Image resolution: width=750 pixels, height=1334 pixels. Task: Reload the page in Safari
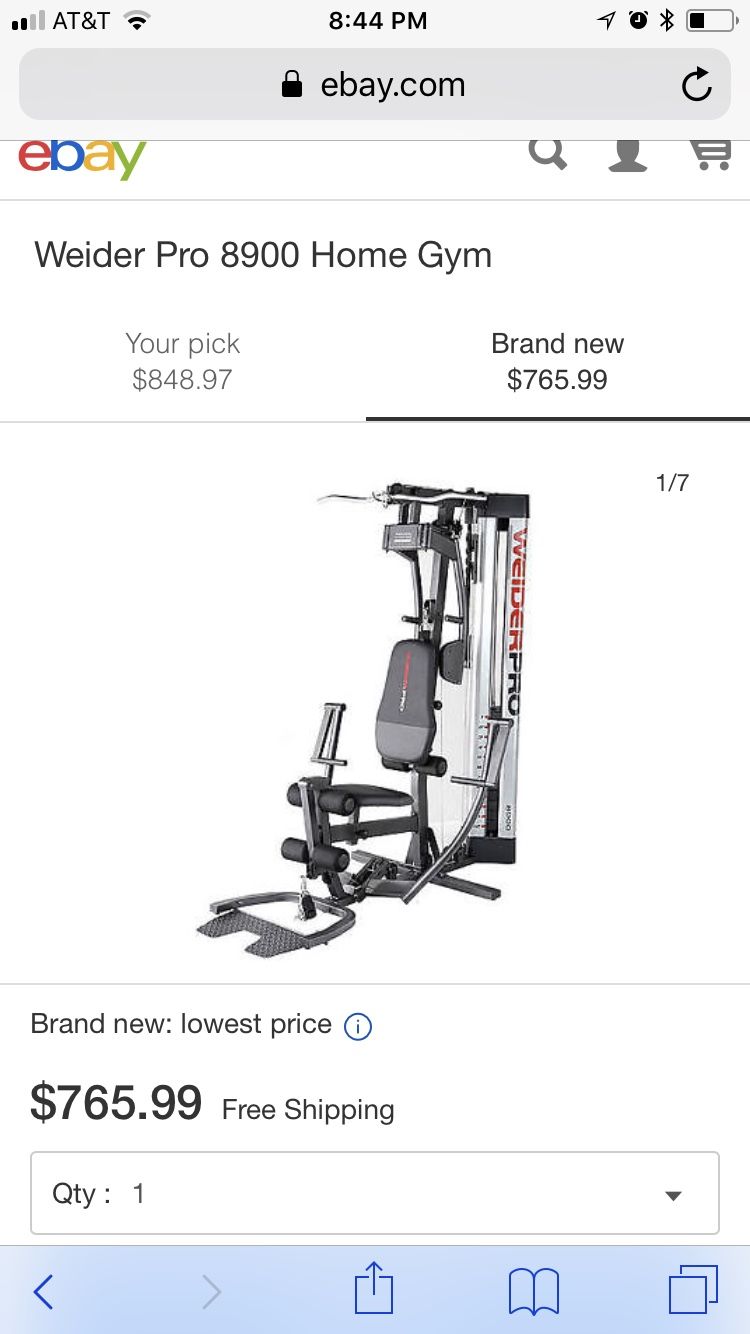click(697, 85)
